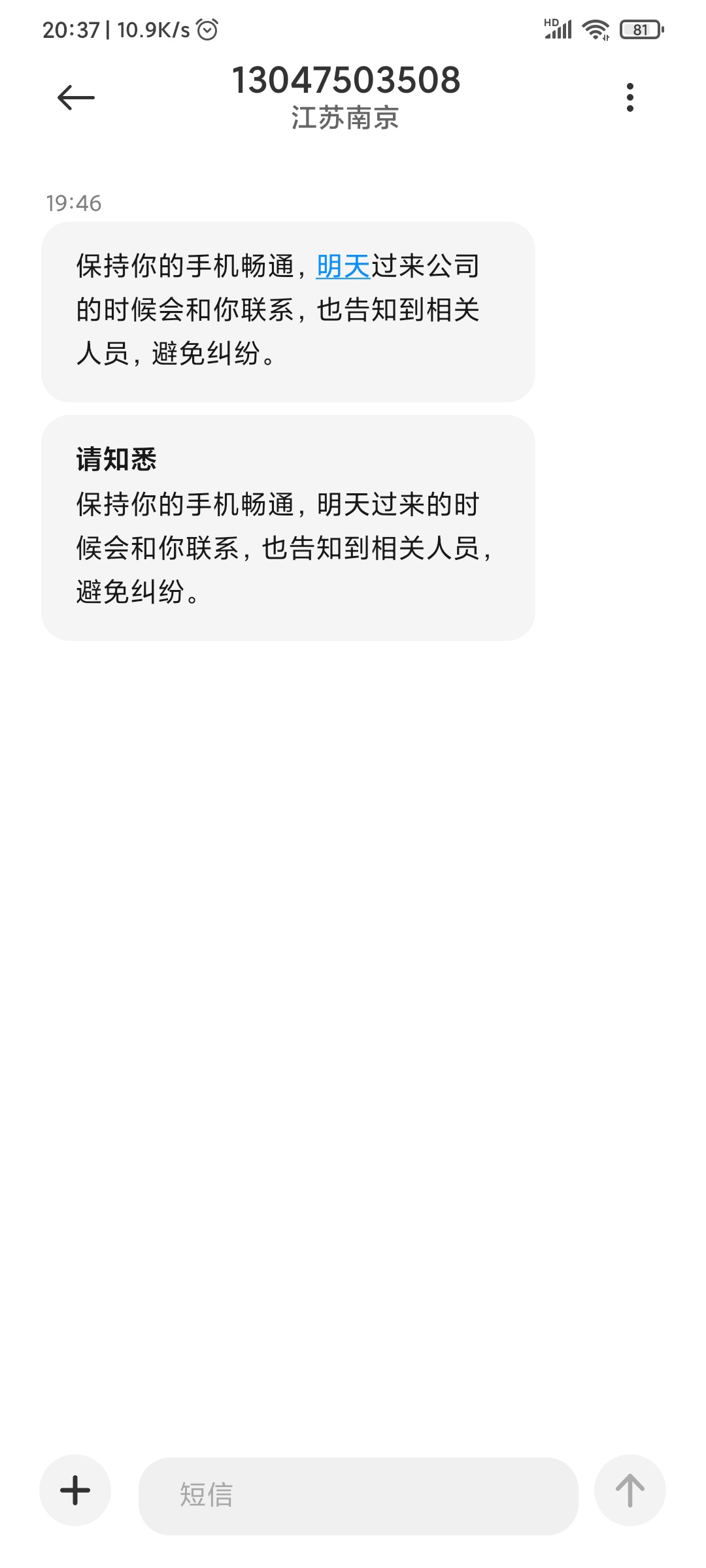Viewport: 706px width, 1568px height.
Task: Tap the underlined 明天 date link
Action: [x=343, y=267]
